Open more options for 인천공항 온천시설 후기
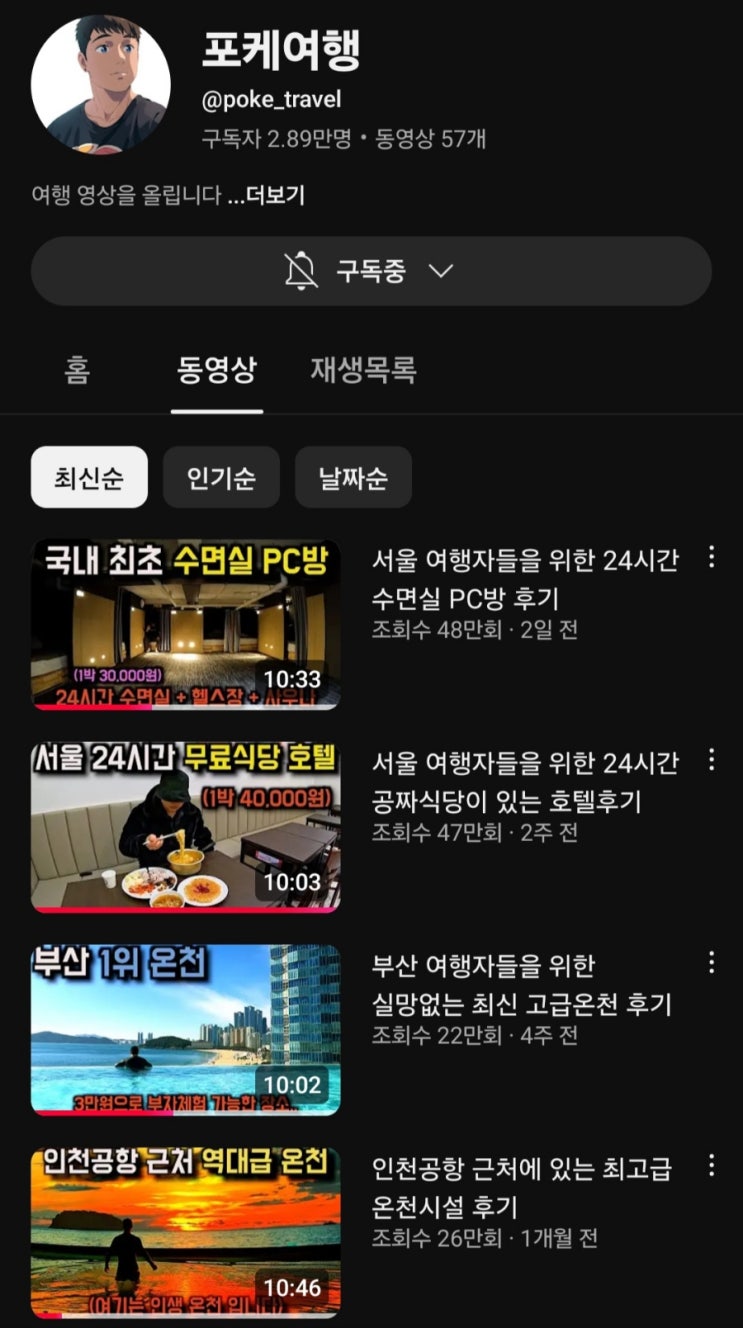 (x=711, y=1165)
